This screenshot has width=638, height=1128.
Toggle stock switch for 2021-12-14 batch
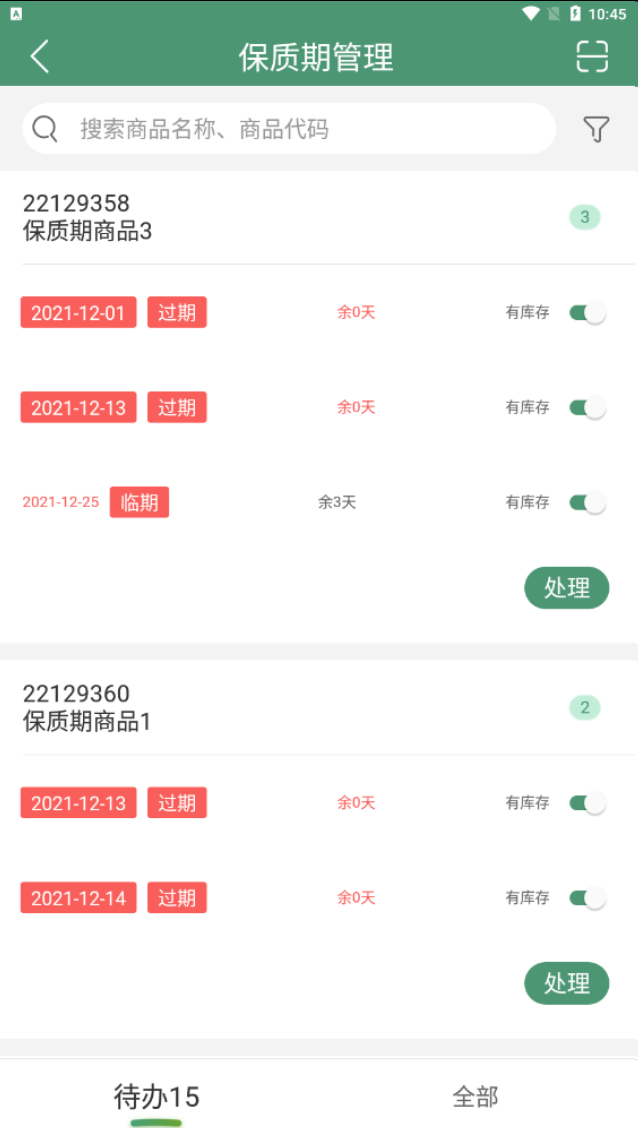coord(588,898)
